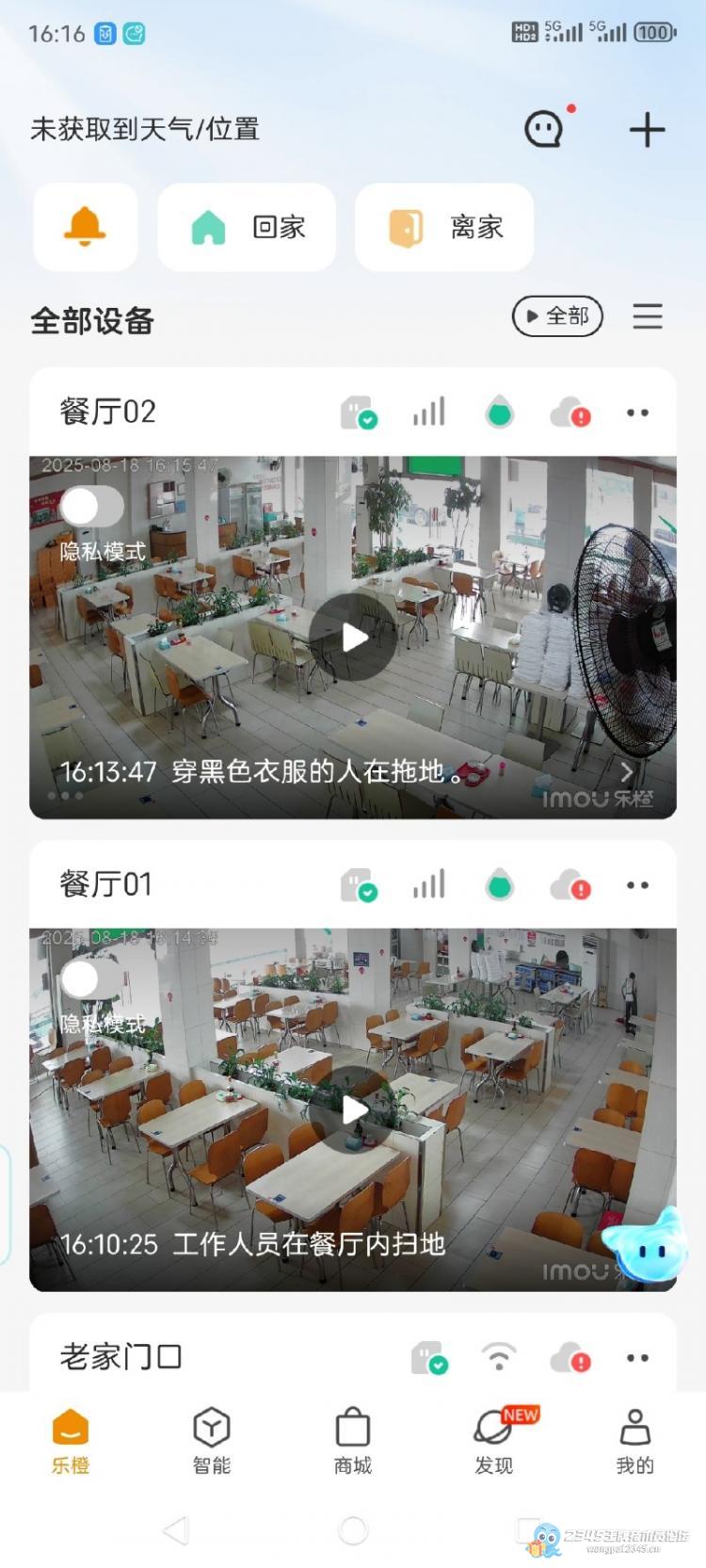Viewport: 706px width, 1568px height.
Task: Open the orange alarm bell shortcut
Action: 85,227
